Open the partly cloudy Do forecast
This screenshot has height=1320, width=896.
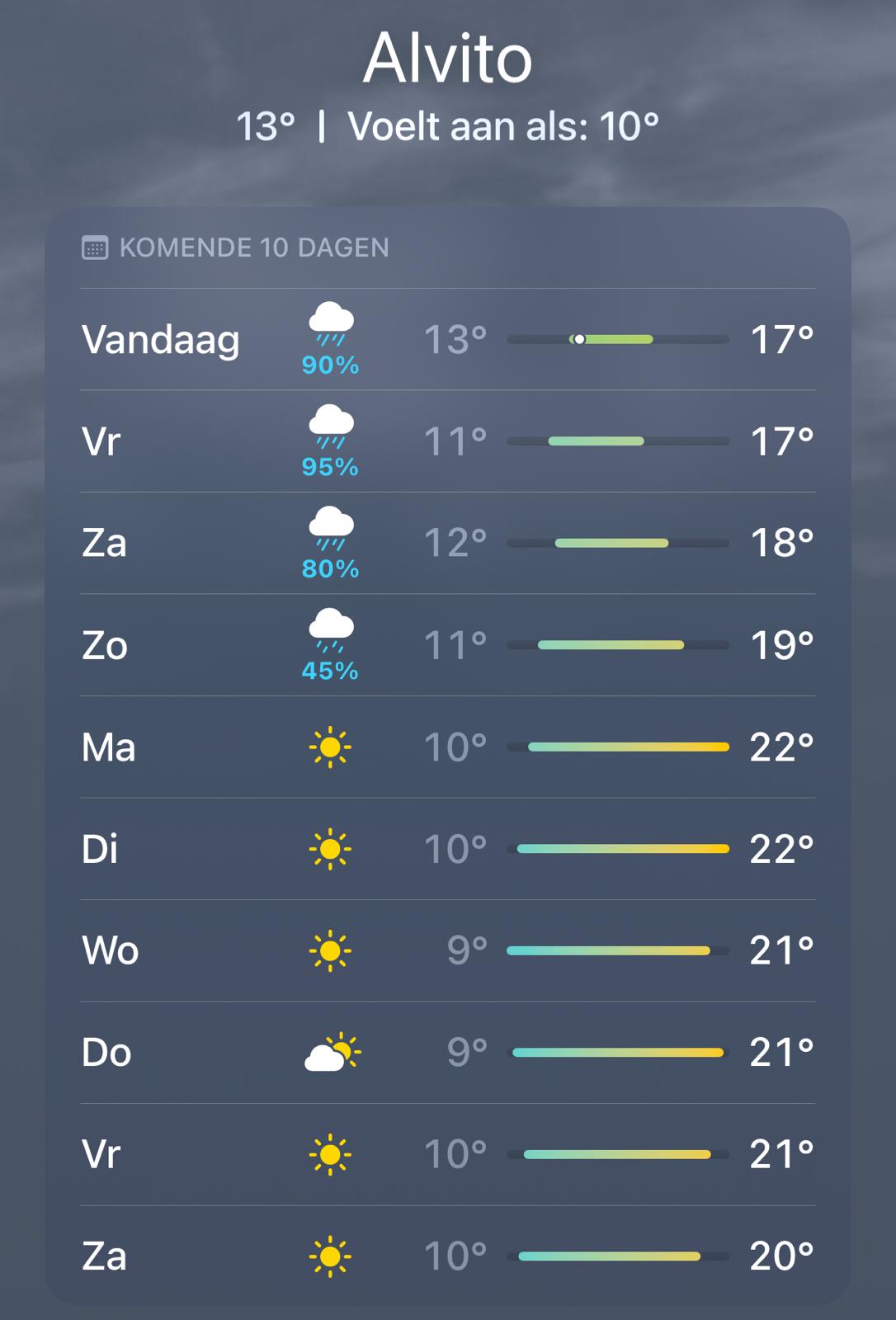(447, 1053)
